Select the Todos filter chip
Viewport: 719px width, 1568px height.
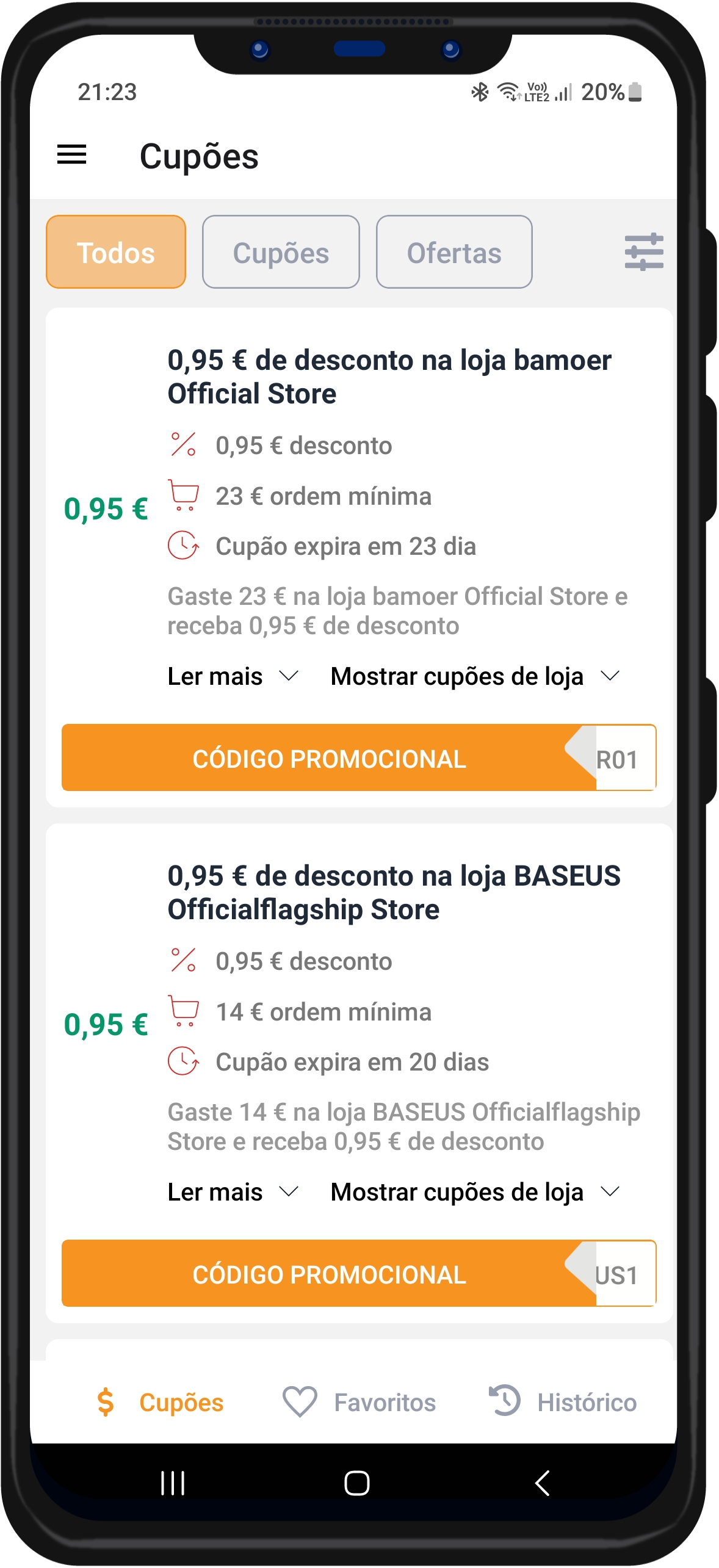(x=116, y=252)
